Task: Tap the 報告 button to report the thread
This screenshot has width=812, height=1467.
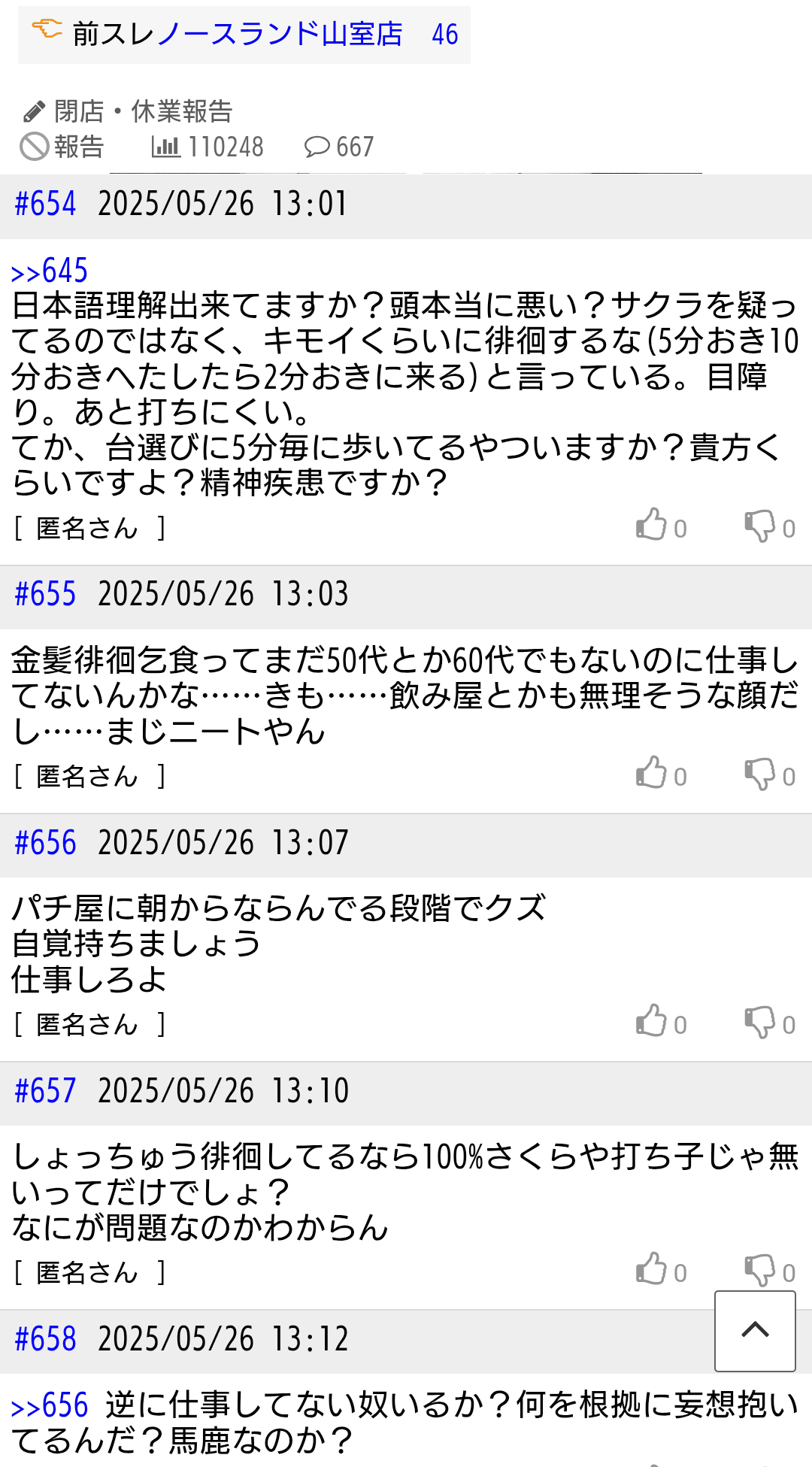Action: point(62,147)
